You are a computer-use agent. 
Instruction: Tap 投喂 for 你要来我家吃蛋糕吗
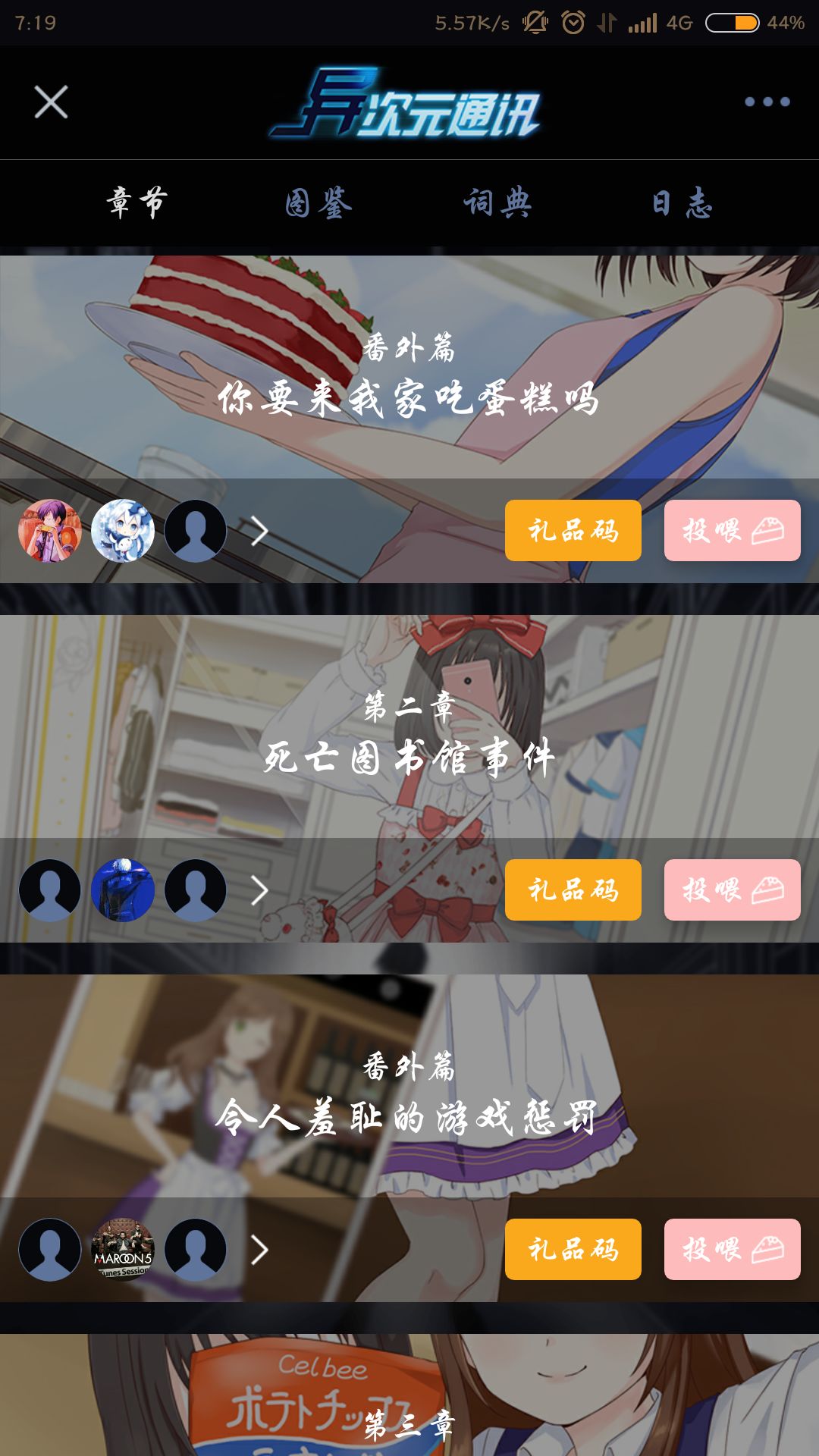tap(733, 531)
